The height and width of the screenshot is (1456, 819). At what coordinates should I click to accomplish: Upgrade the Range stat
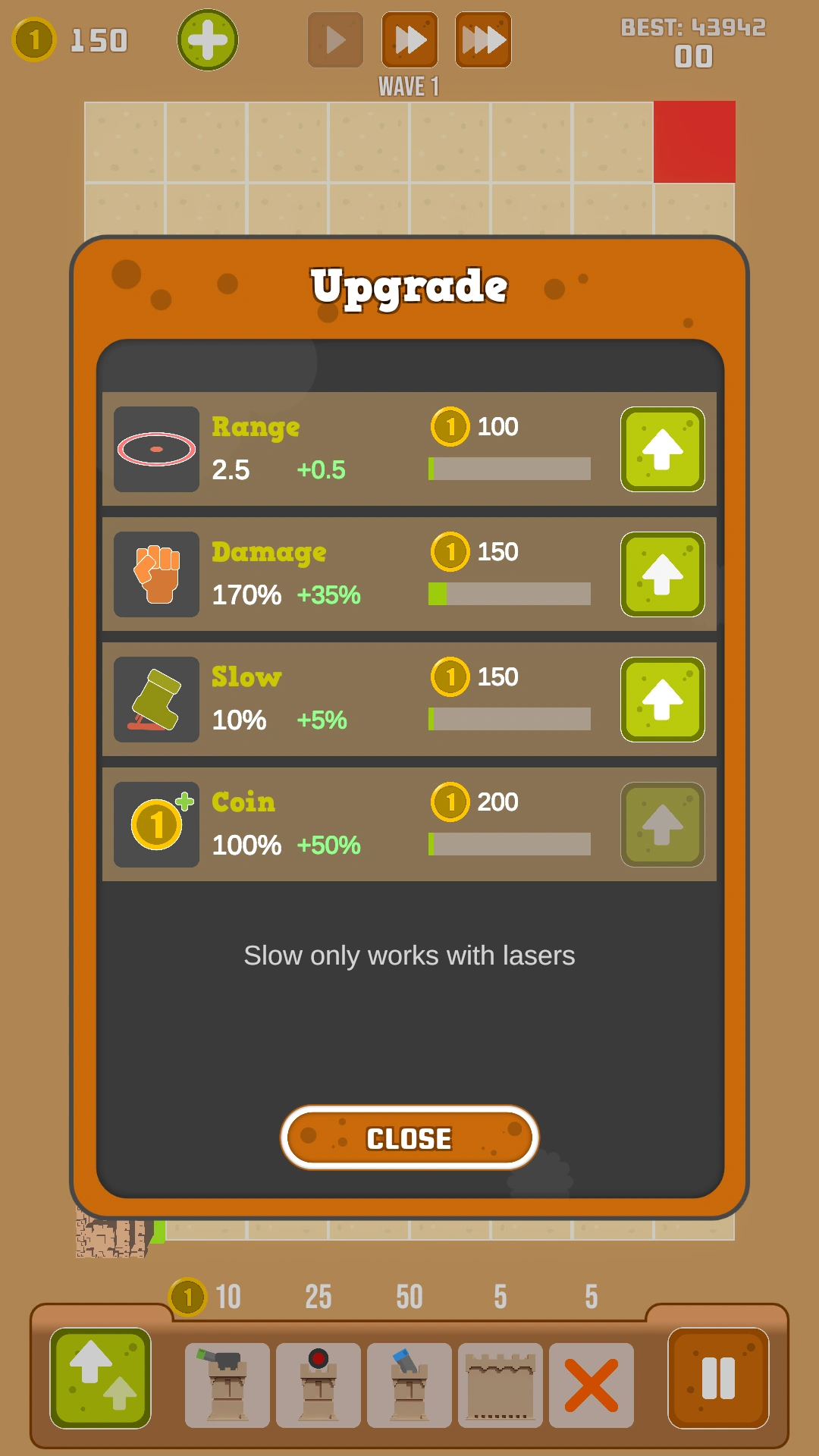pyautogui.click(x=662, y=449)
